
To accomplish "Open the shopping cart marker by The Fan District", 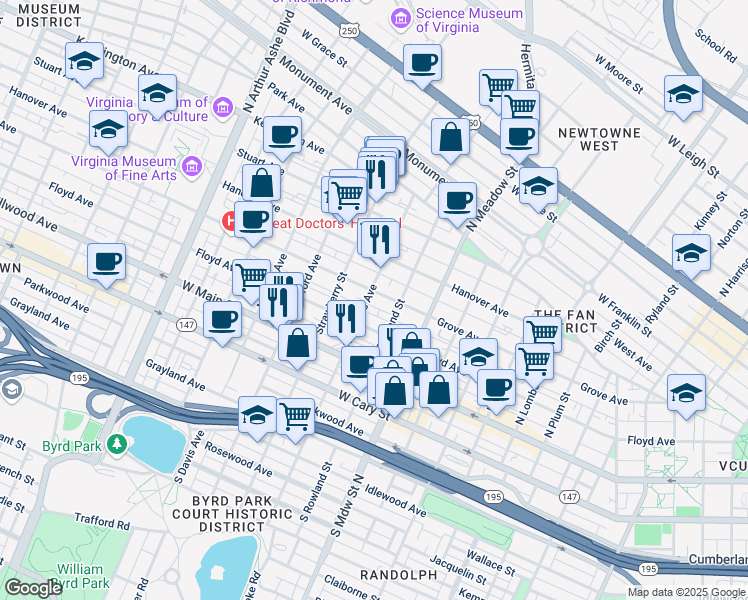I will click(542, 332).
